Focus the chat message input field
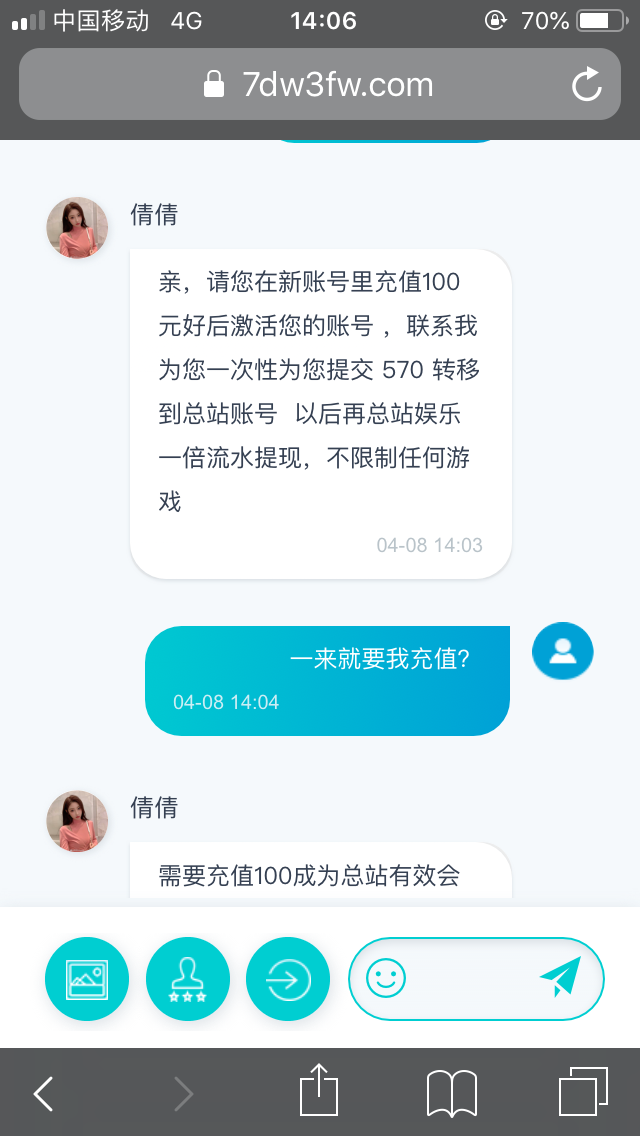This screenshot has height=1136, width=640. pos(468,978)
